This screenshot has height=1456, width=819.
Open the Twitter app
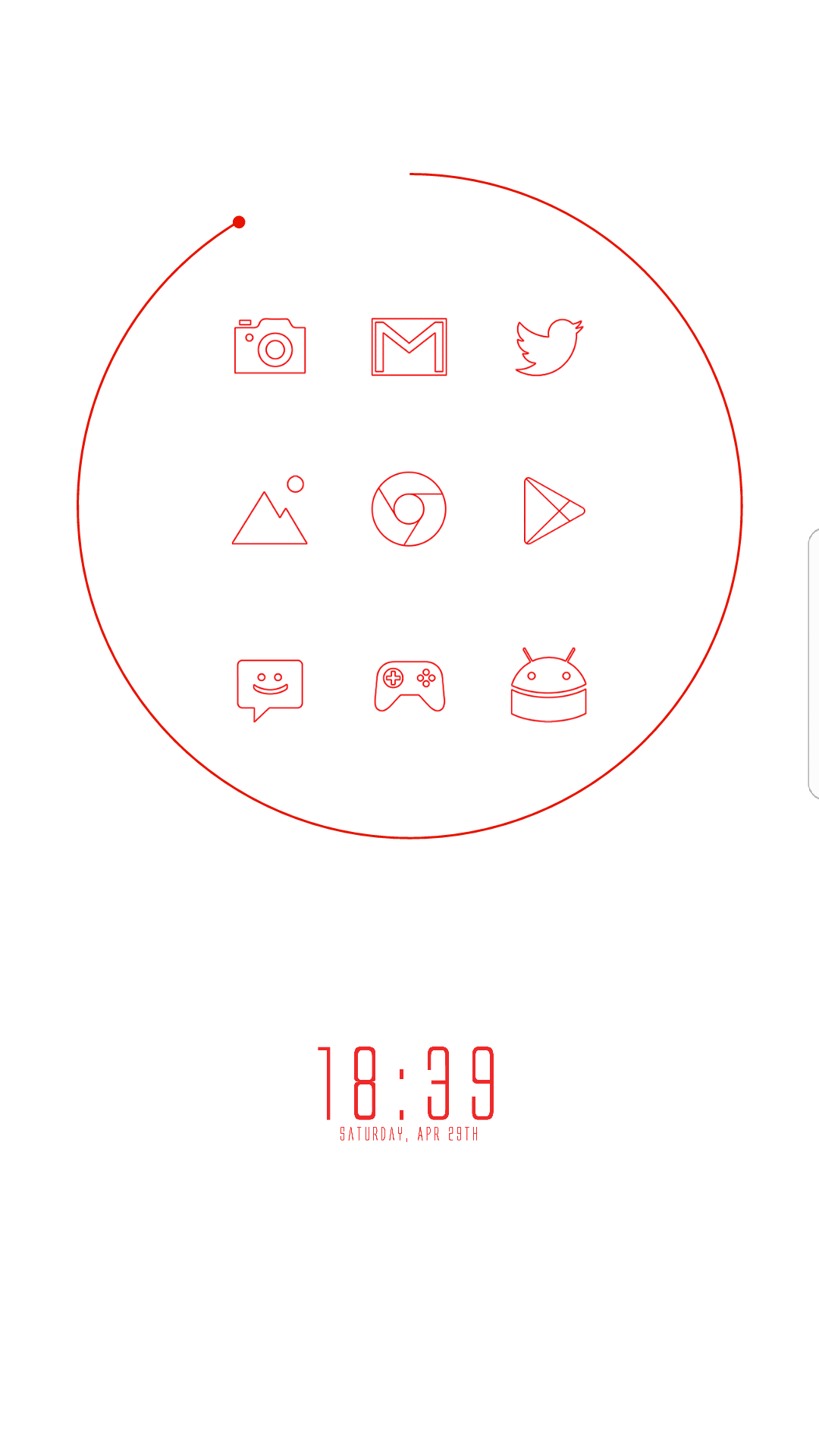549,347
